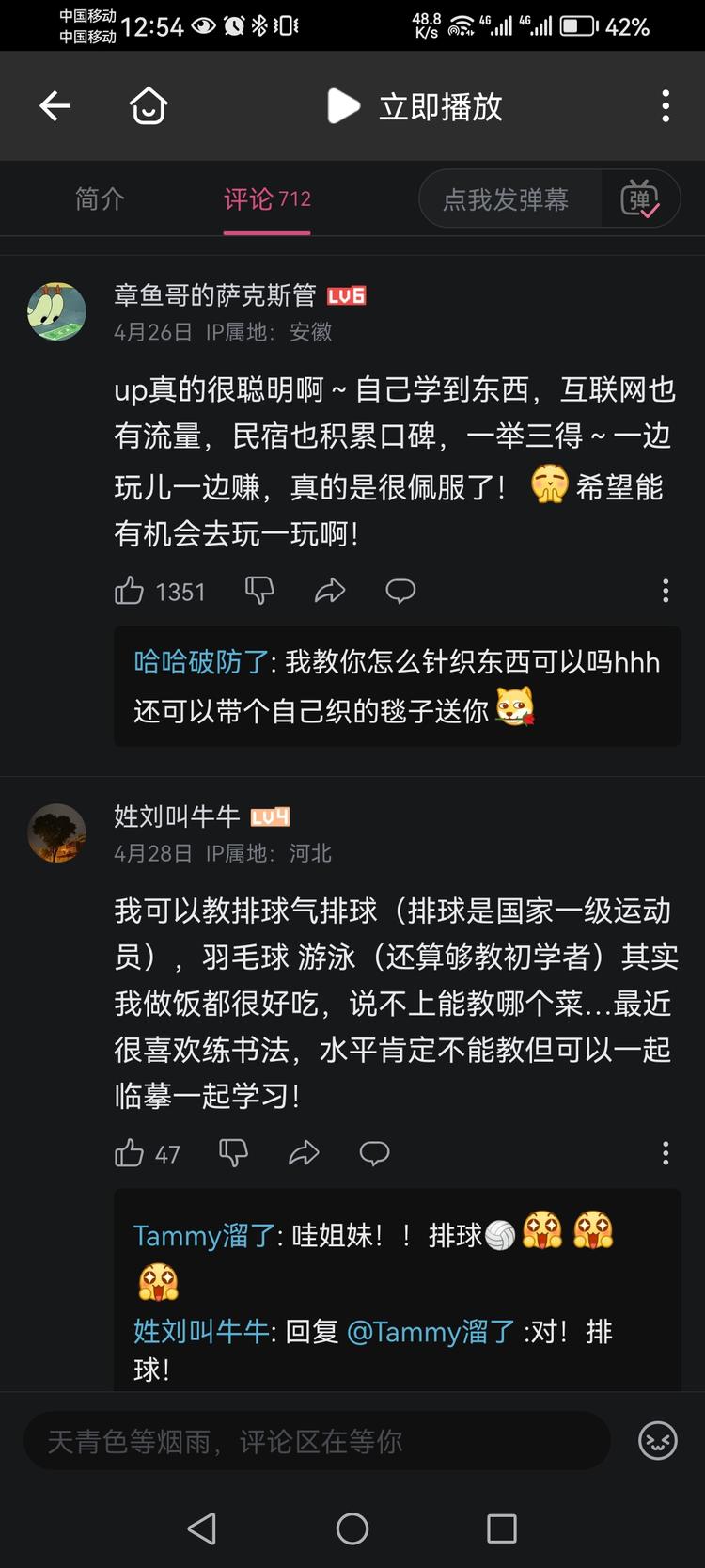Share 章鱼哥的萨克斯管's comment

pyautogui.click(x=330, y=591)
